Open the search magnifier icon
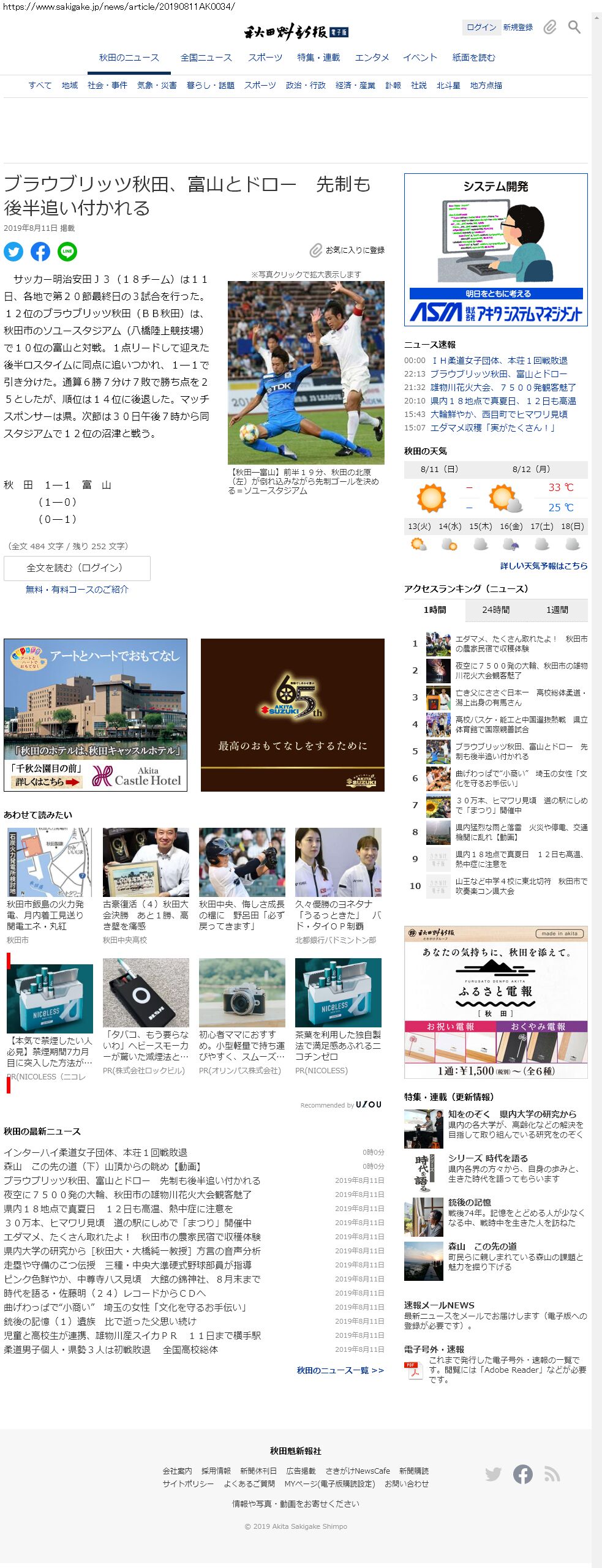Screen dimensions: 602x1568 (x=574, y=27)
